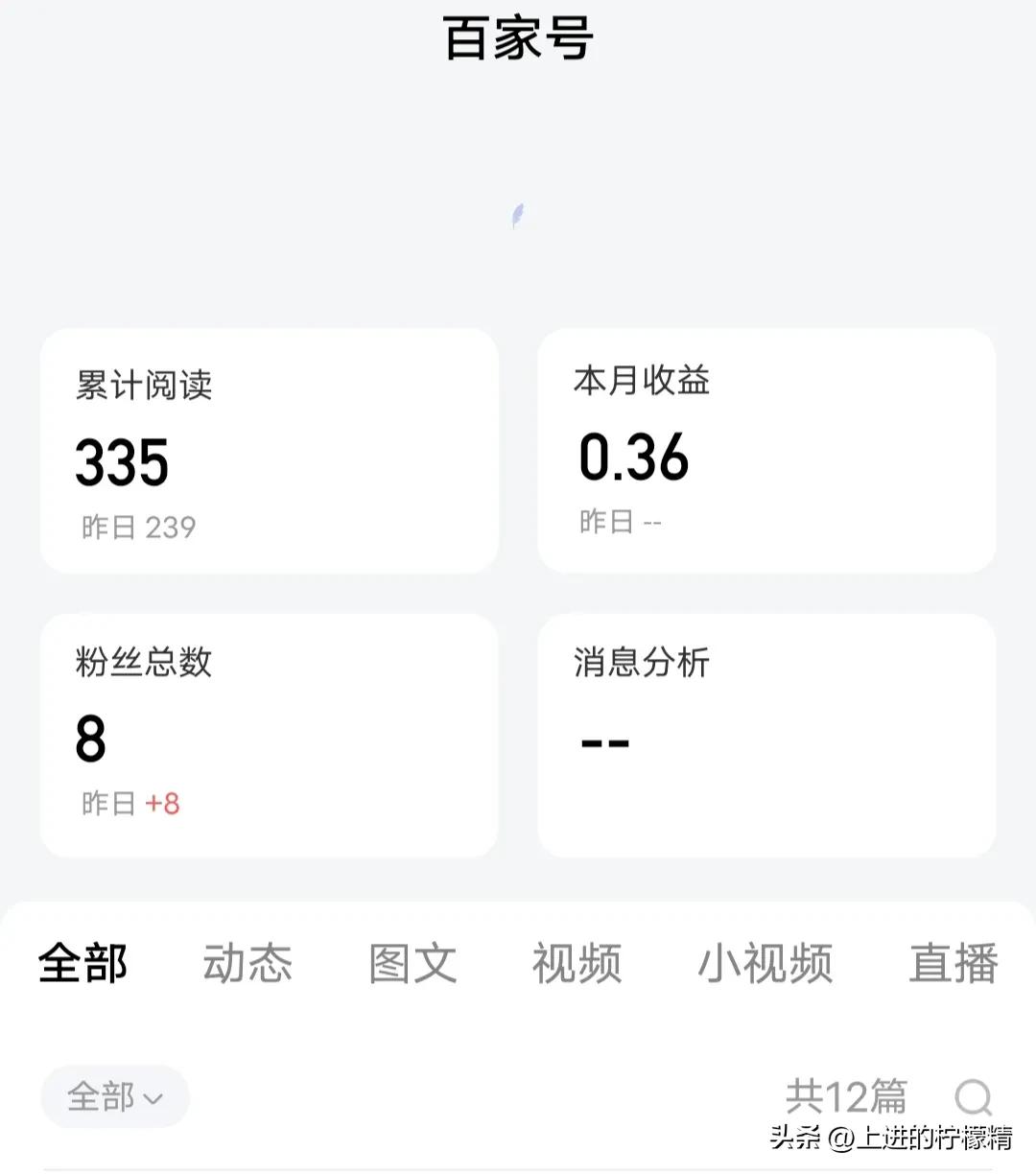Switch to the 动态 tab

pos(248,965)
